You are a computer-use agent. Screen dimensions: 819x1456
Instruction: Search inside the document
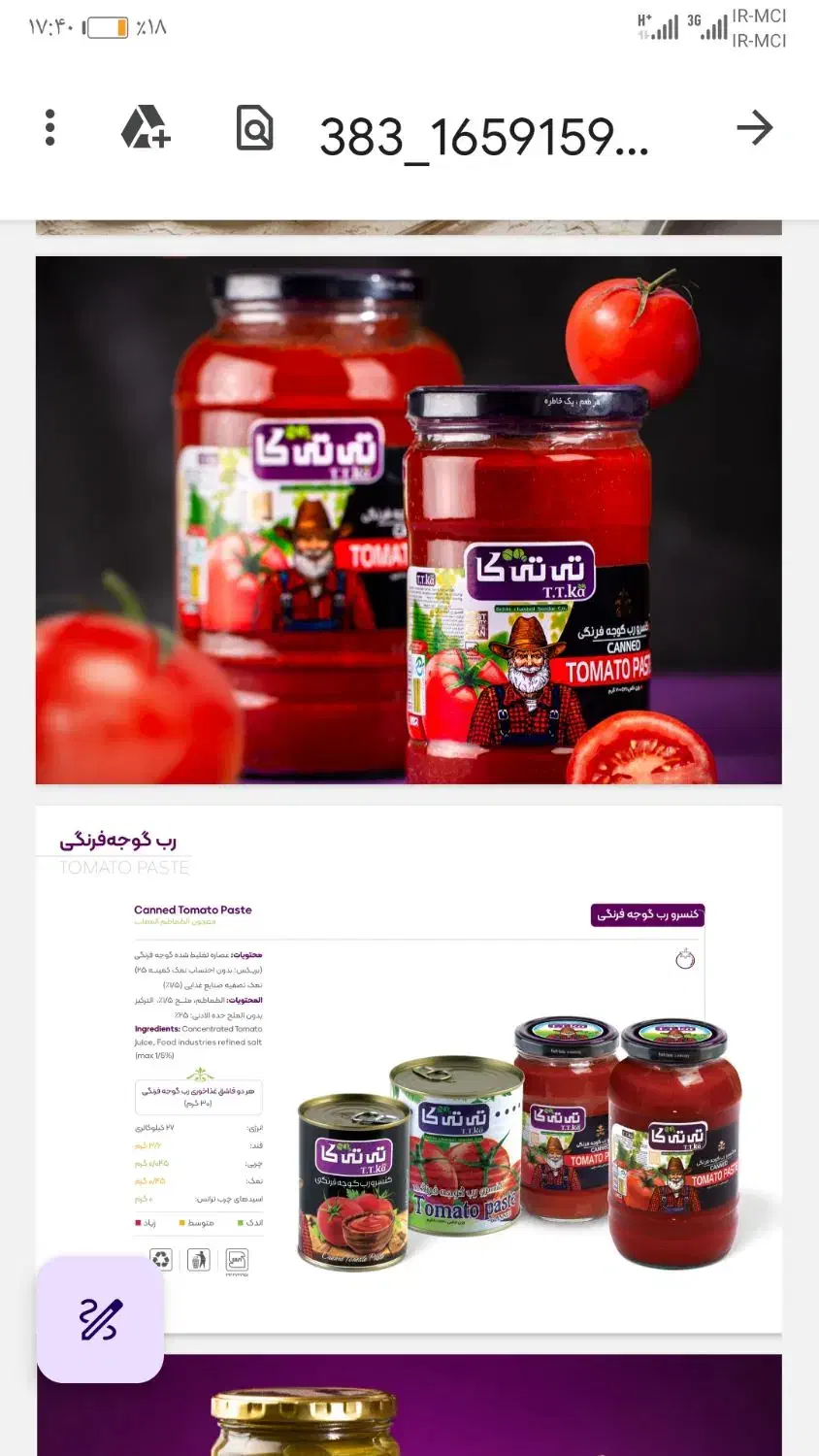click(255, 128)
